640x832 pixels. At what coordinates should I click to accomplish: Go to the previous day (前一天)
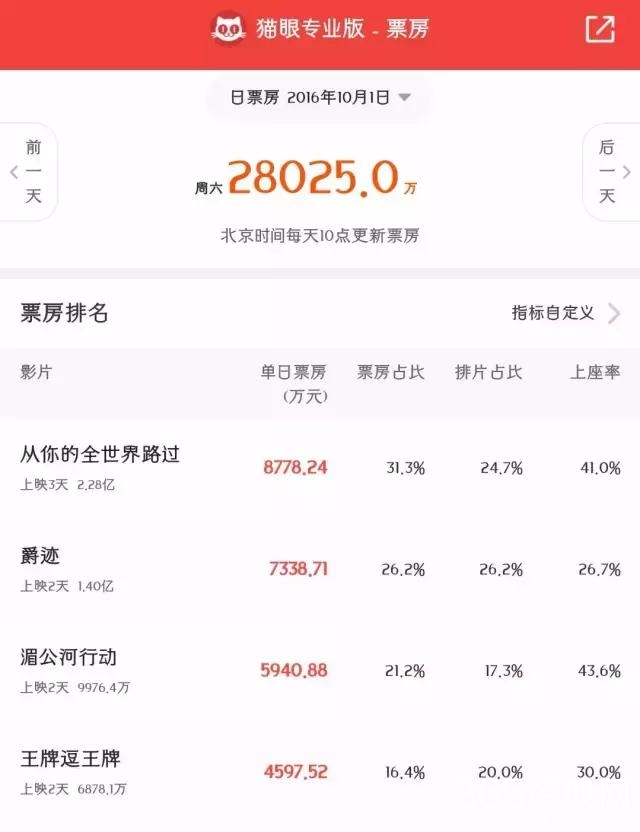tap(28, 172)
